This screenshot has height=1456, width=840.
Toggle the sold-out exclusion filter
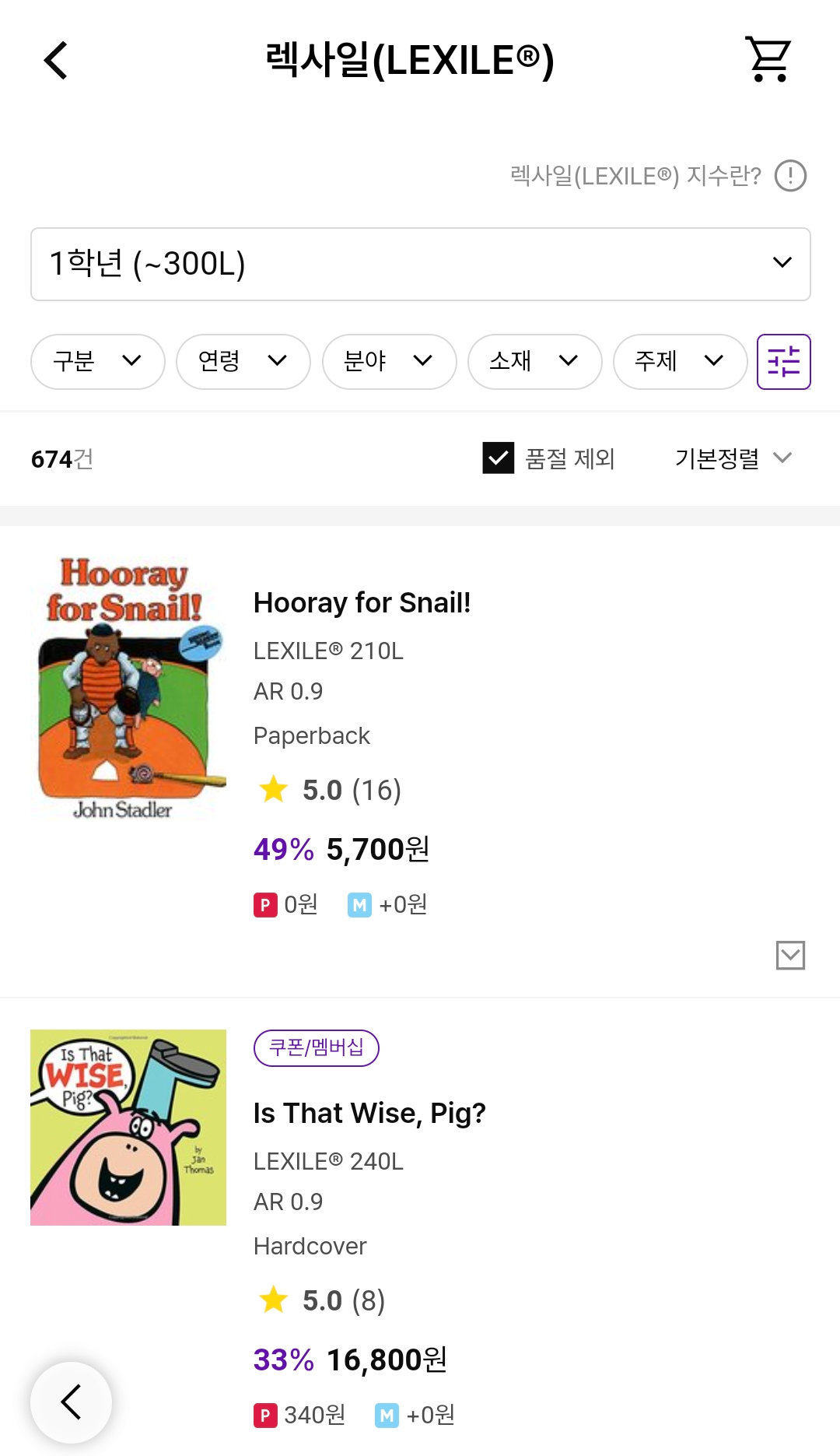[x=499, y=458]
